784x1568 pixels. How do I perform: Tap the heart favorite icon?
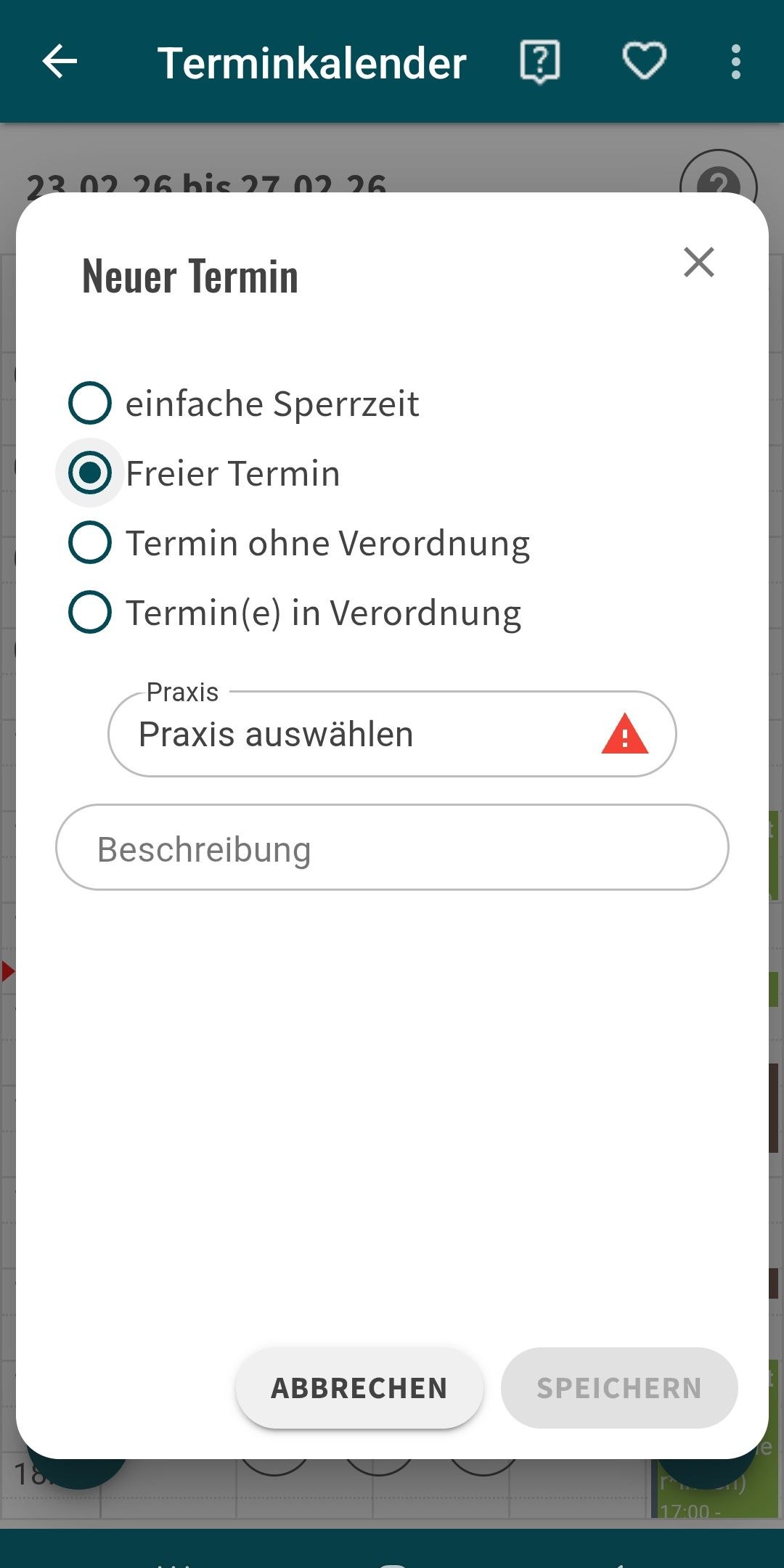pos(644,62)
